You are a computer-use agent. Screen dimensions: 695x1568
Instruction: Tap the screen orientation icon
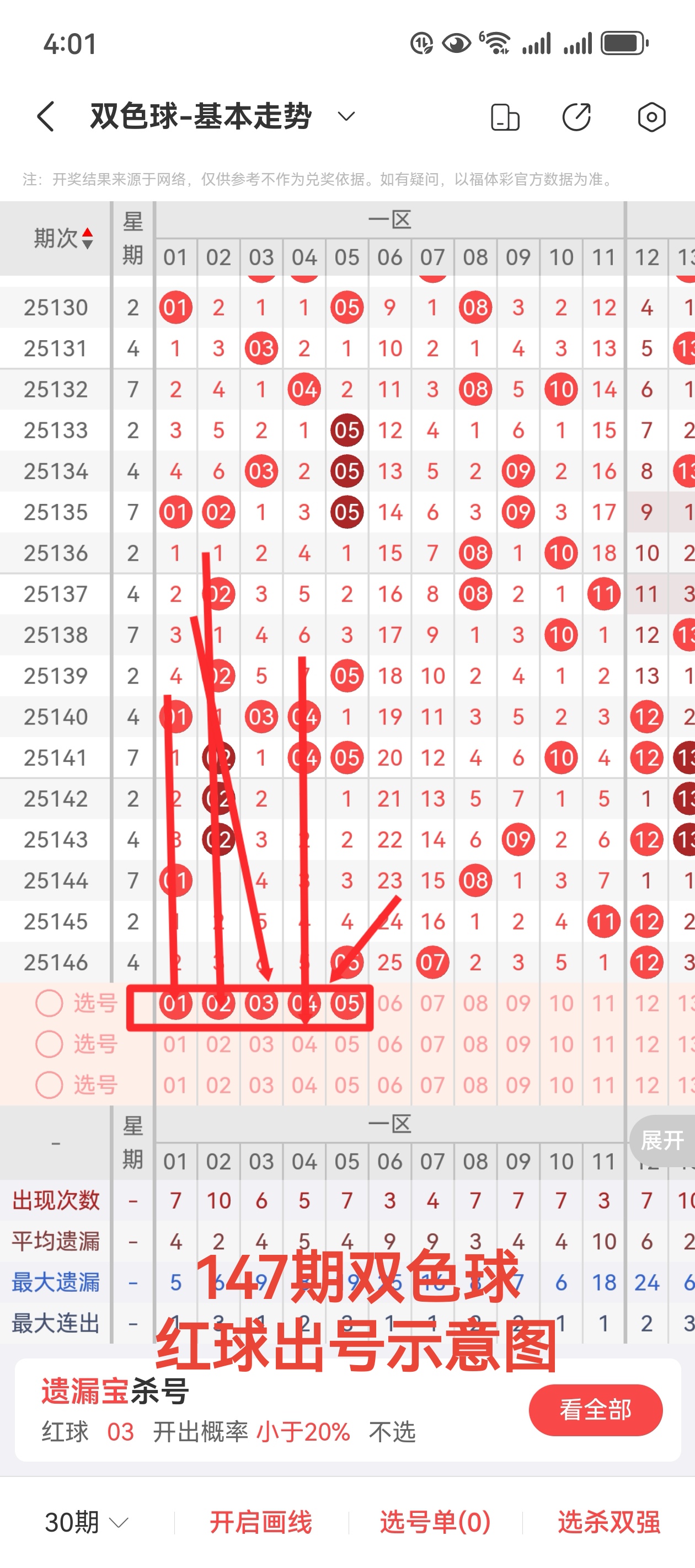coord(505,117)
